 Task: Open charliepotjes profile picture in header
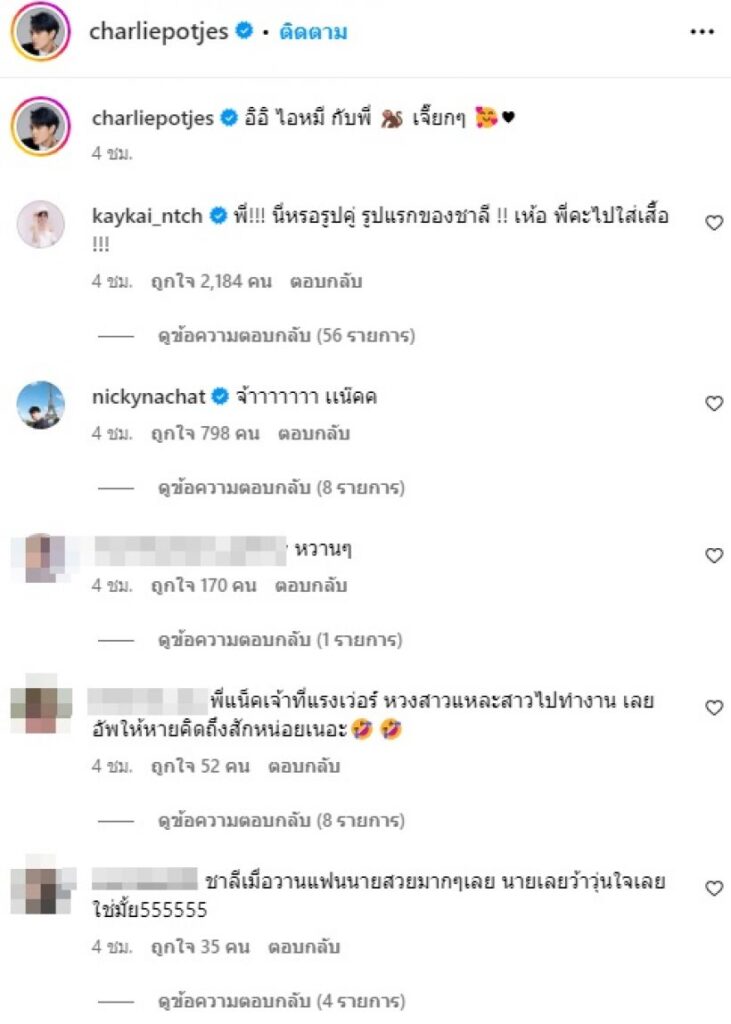click(41, 32)
